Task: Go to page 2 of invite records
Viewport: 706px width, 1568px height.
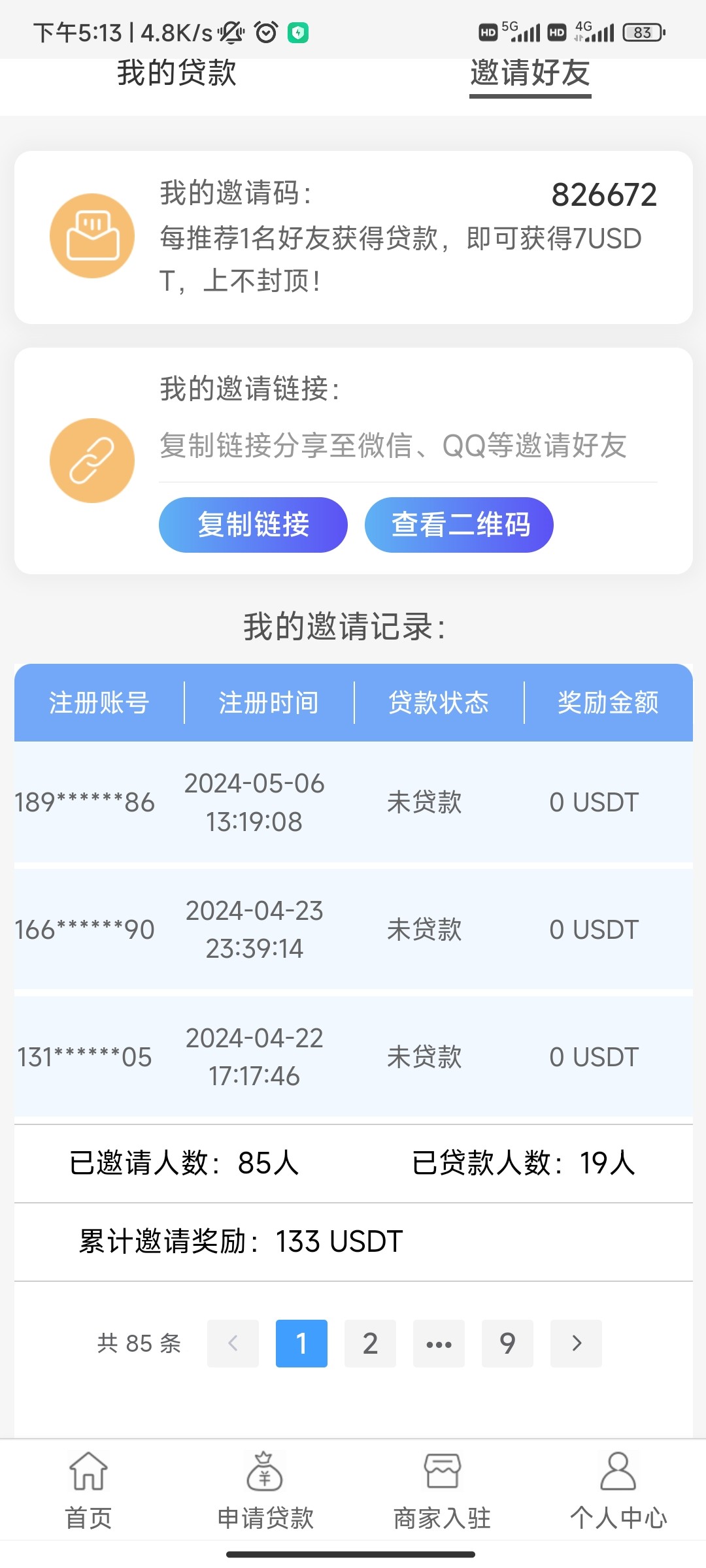Action: (370, 1343)
